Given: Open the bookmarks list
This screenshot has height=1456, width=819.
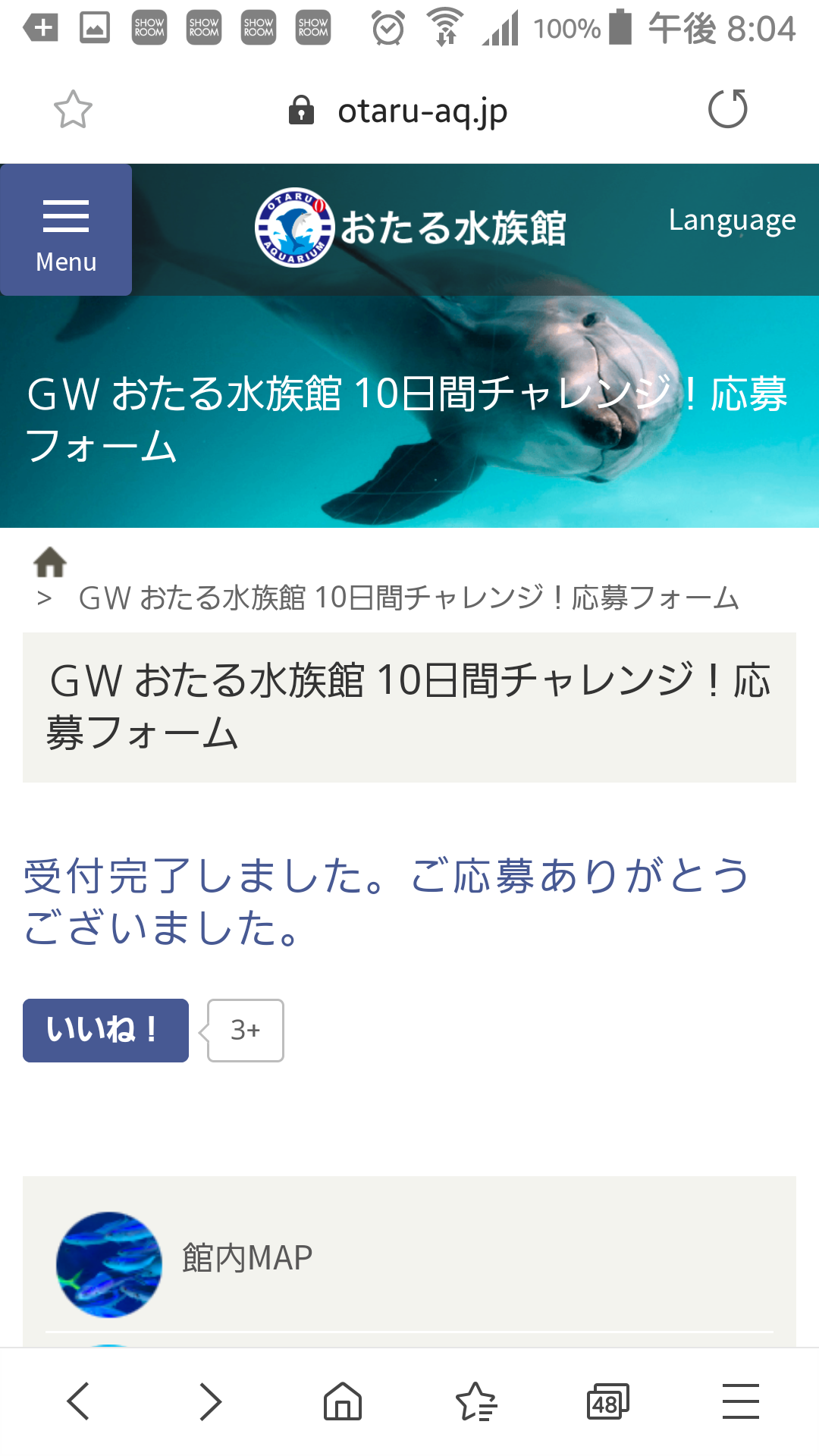Looking at the screenshot, I should [476, 1401].
